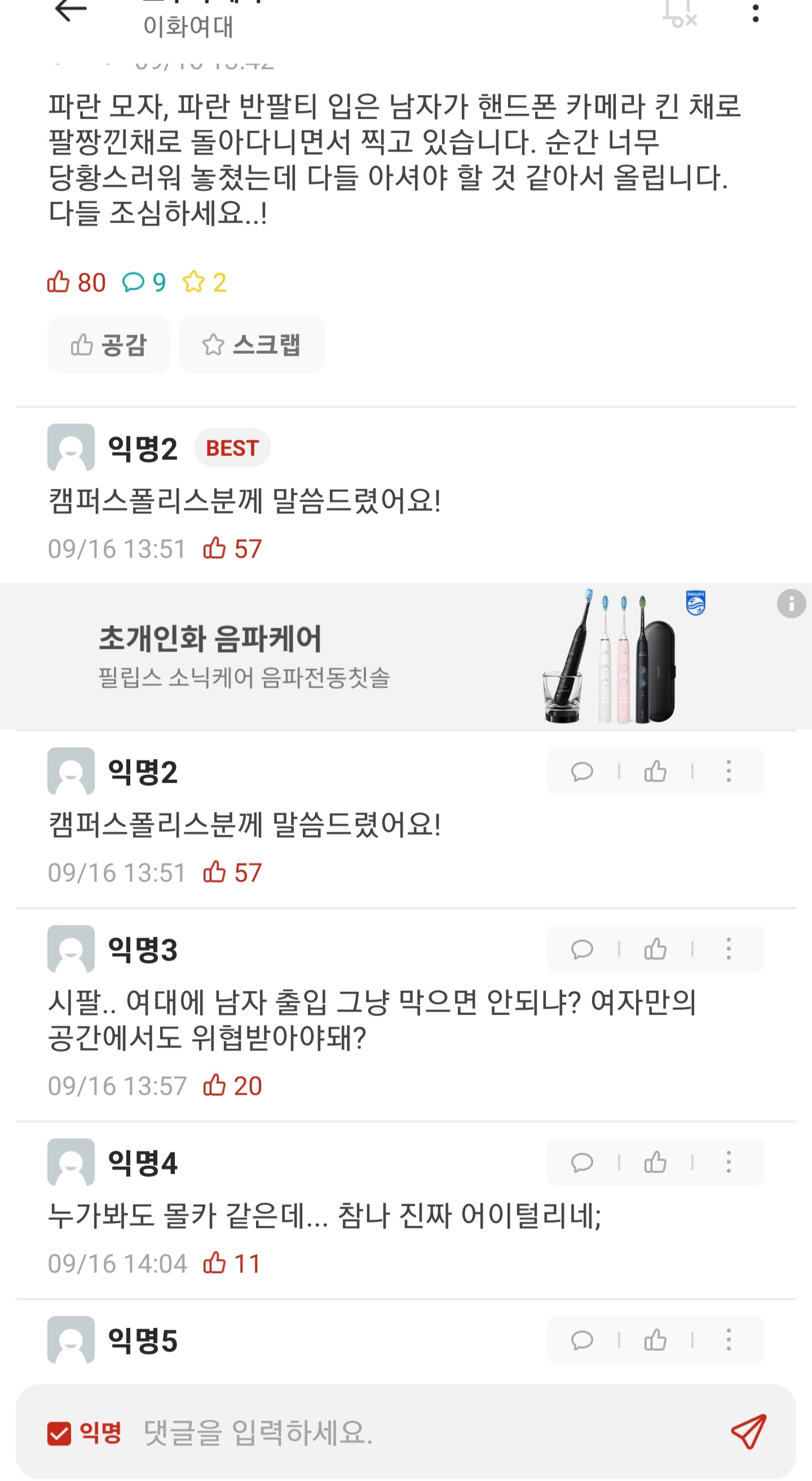The height and width of the screenshot is (1481, 812).
Task: Toggle post notifications bell icon
Action: [x=679, y=12]
